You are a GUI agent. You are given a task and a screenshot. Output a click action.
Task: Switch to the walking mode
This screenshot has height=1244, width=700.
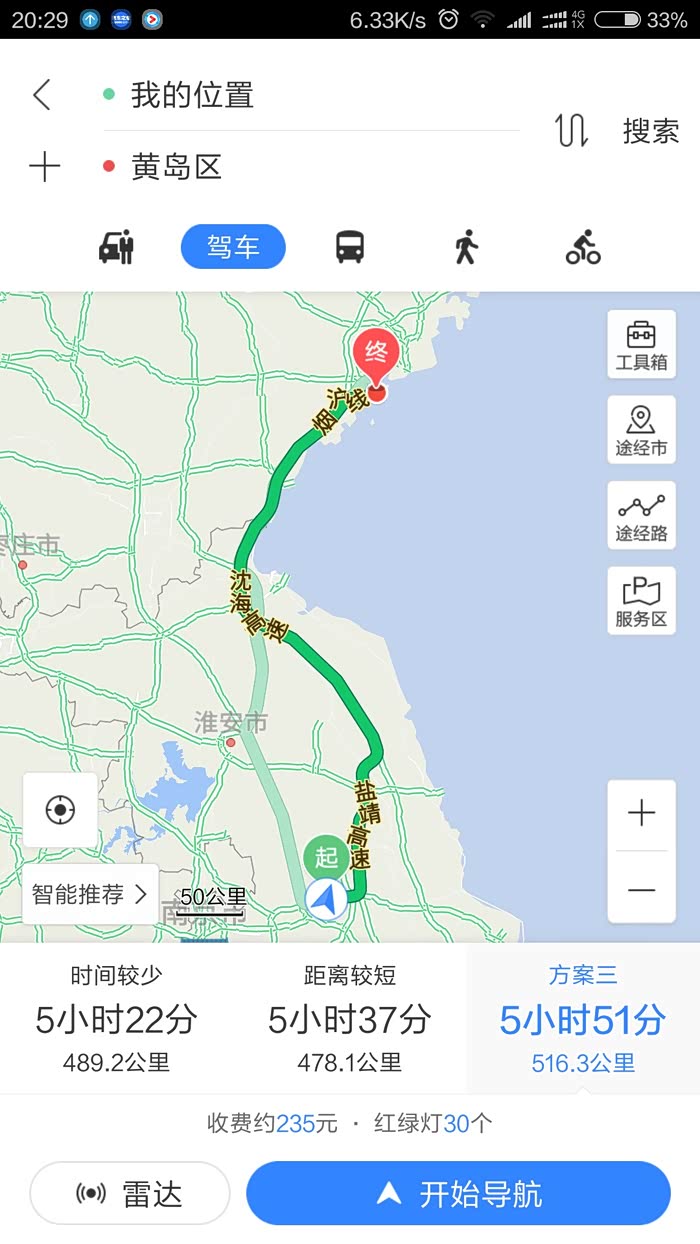click(466, 246)
